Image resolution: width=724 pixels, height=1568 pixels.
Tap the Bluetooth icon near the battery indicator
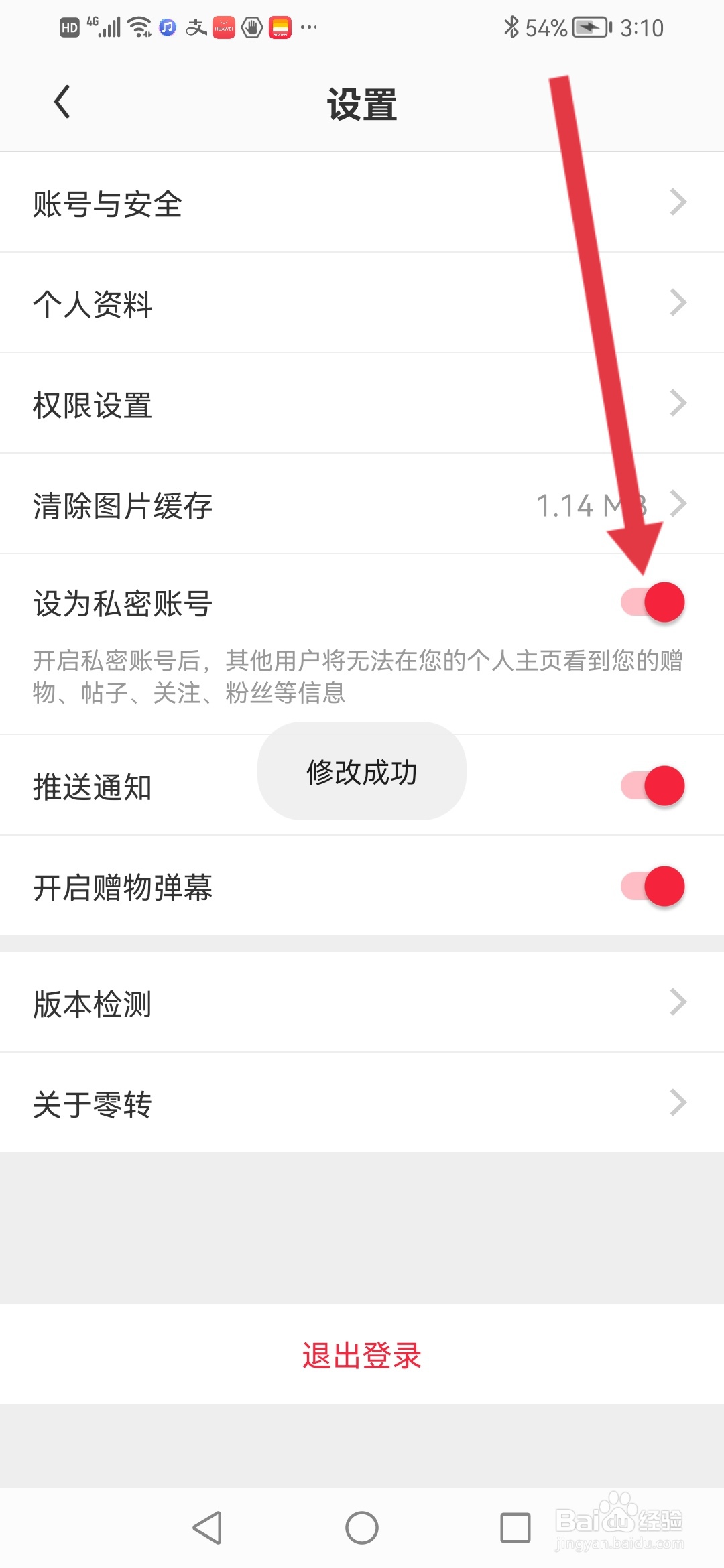(x=512, y=27)
